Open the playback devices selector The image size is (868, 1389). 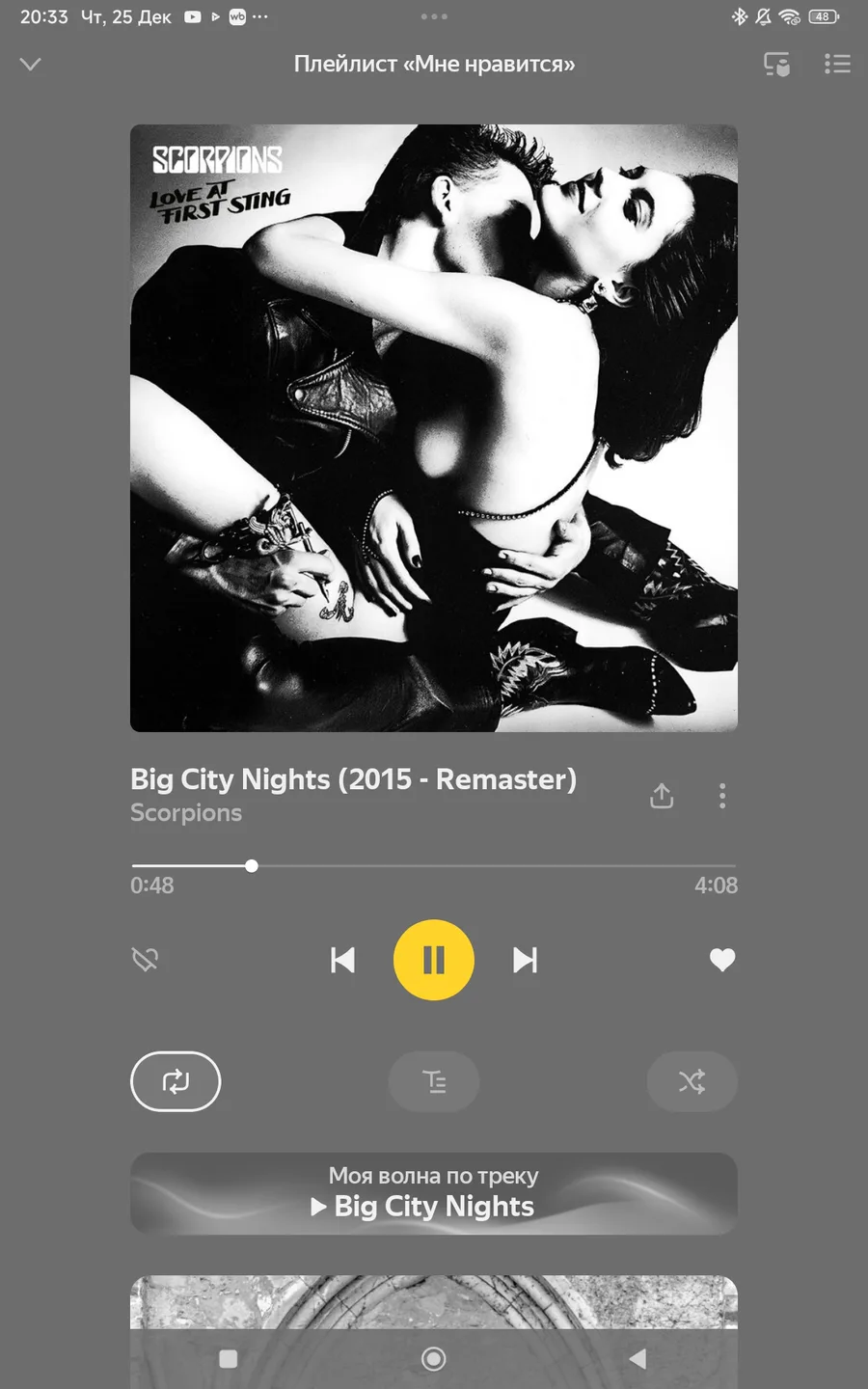(x=776, y=65)
